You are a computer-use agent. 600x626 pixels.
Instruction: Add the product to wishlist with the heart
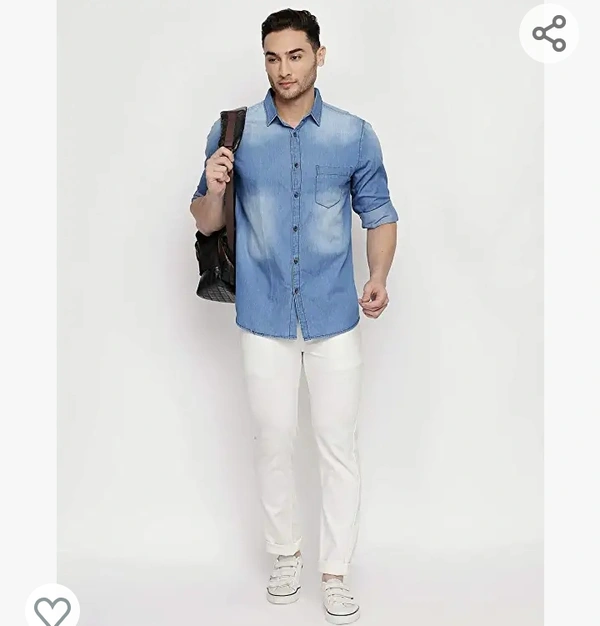point(52,608)
